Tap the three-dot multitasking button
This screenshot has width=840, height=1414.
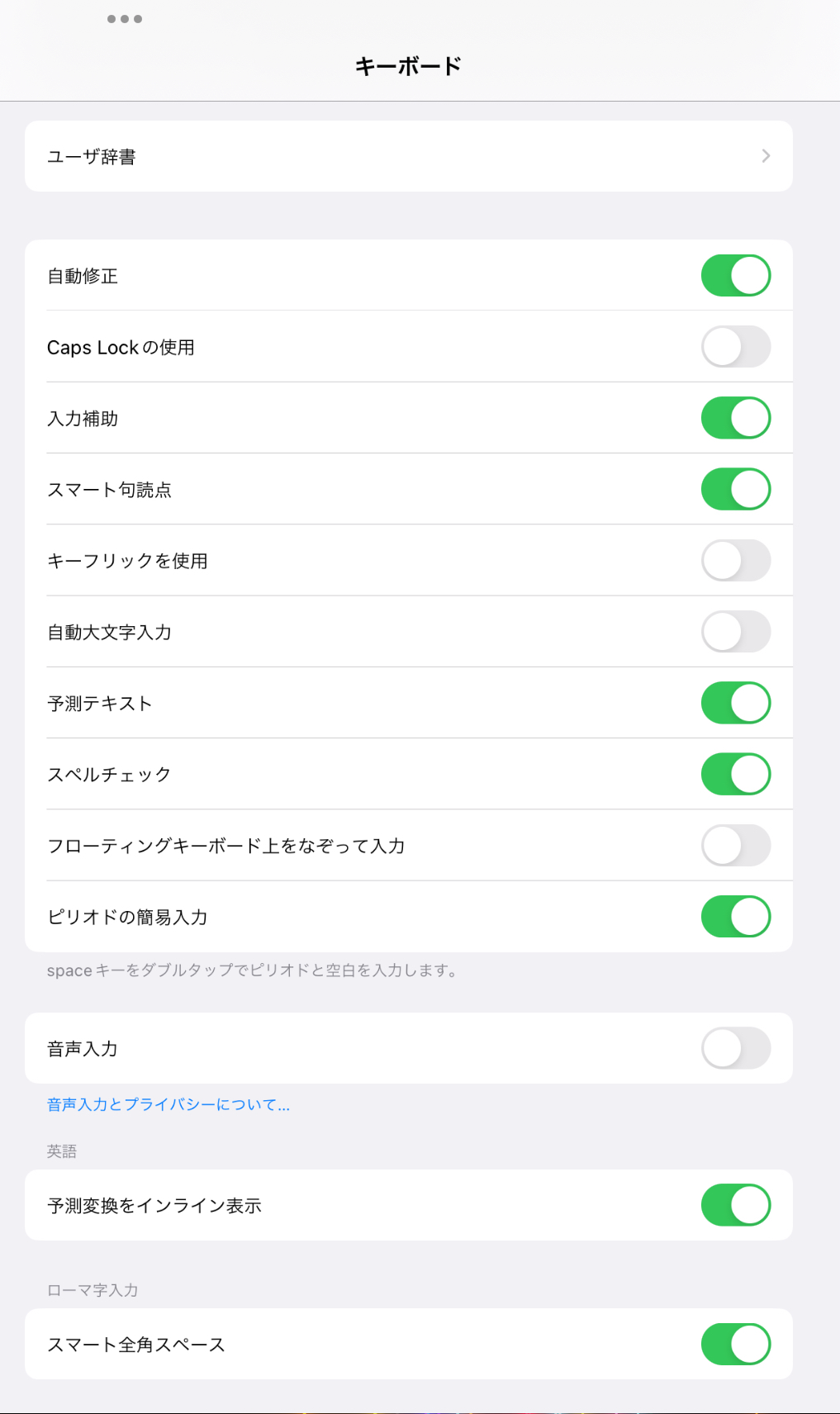pyautogui.click(x=125, y=19)
